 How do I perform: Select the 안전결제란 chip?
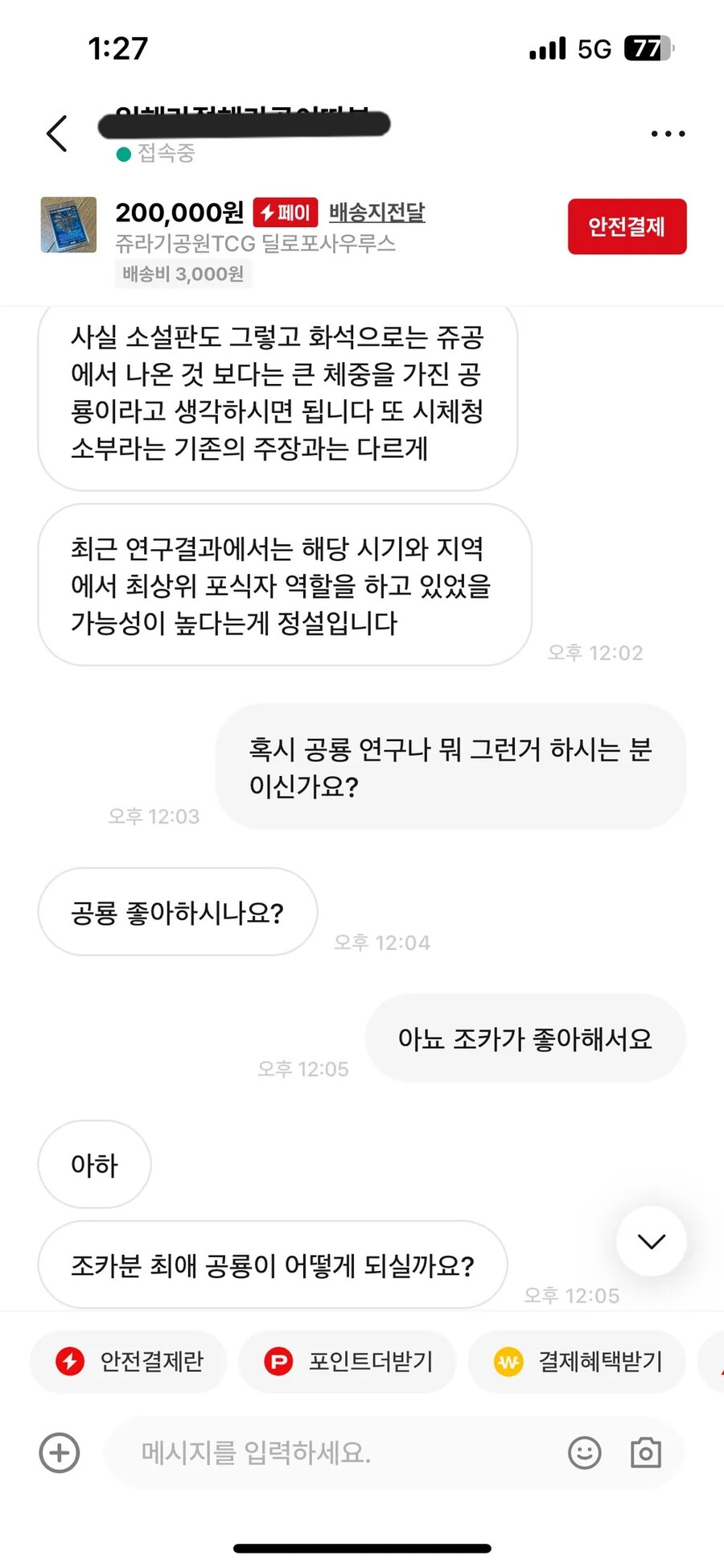129,1361
